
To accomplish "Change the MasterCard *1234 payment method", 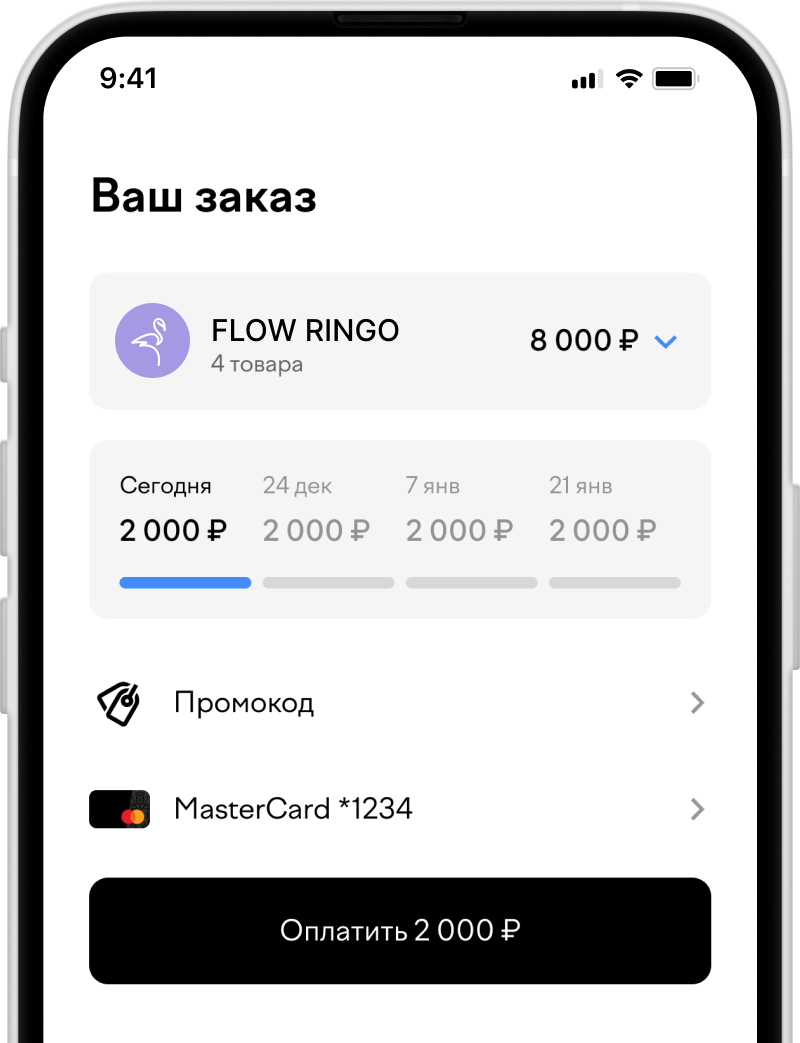I will click(x=400, y=809).
